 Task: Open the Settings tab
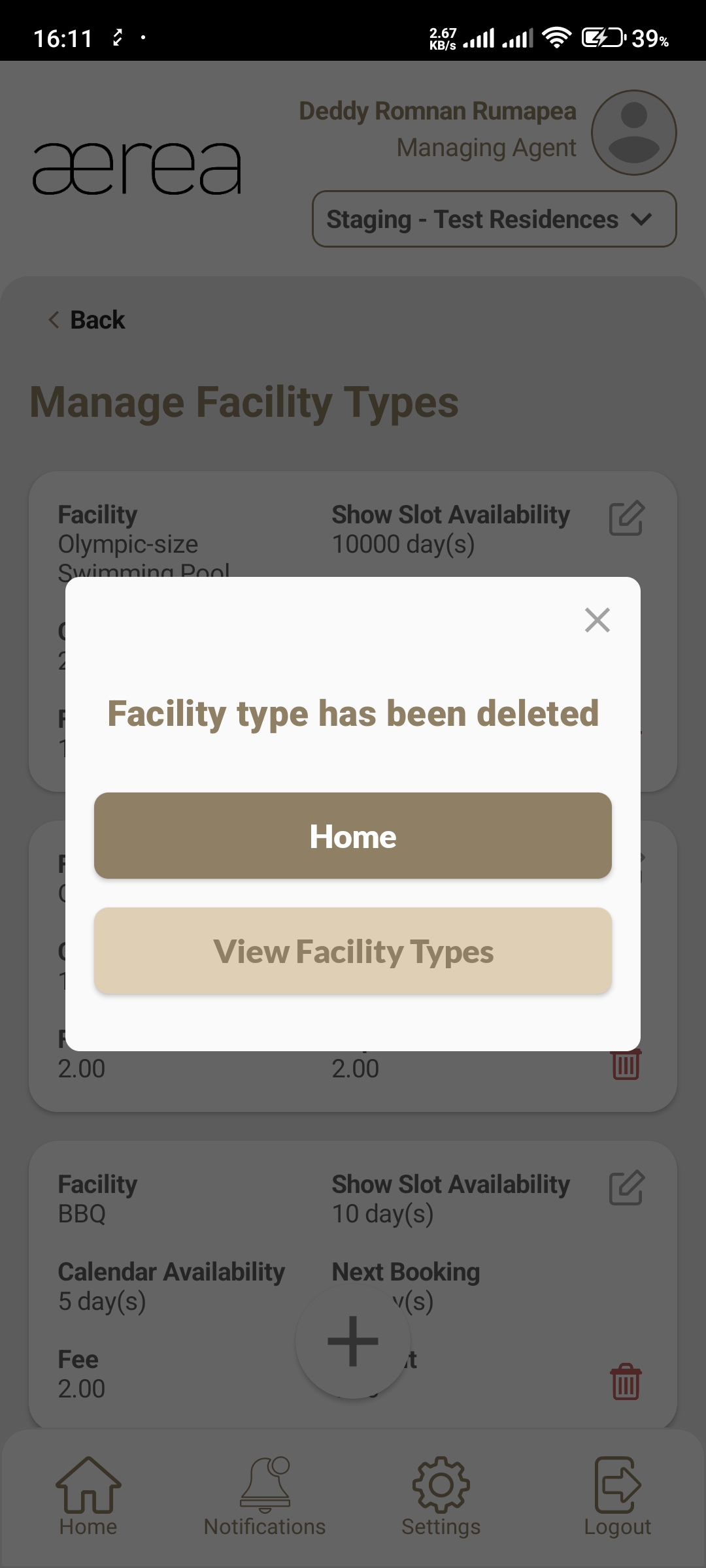click(x=441, y=1497)
